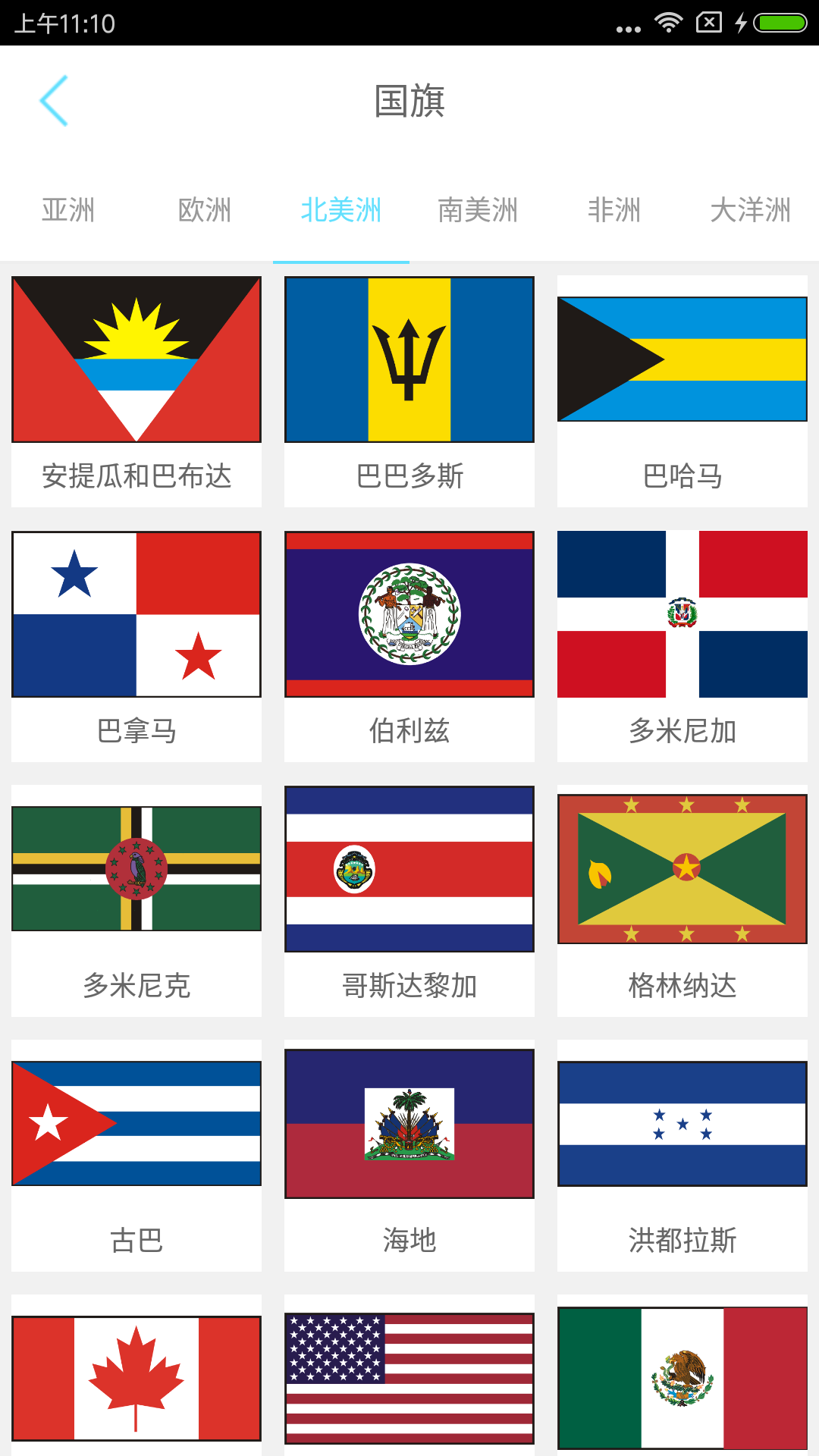
Task: Tap the 巴拿马 flag card
Action: click(136, 645)
